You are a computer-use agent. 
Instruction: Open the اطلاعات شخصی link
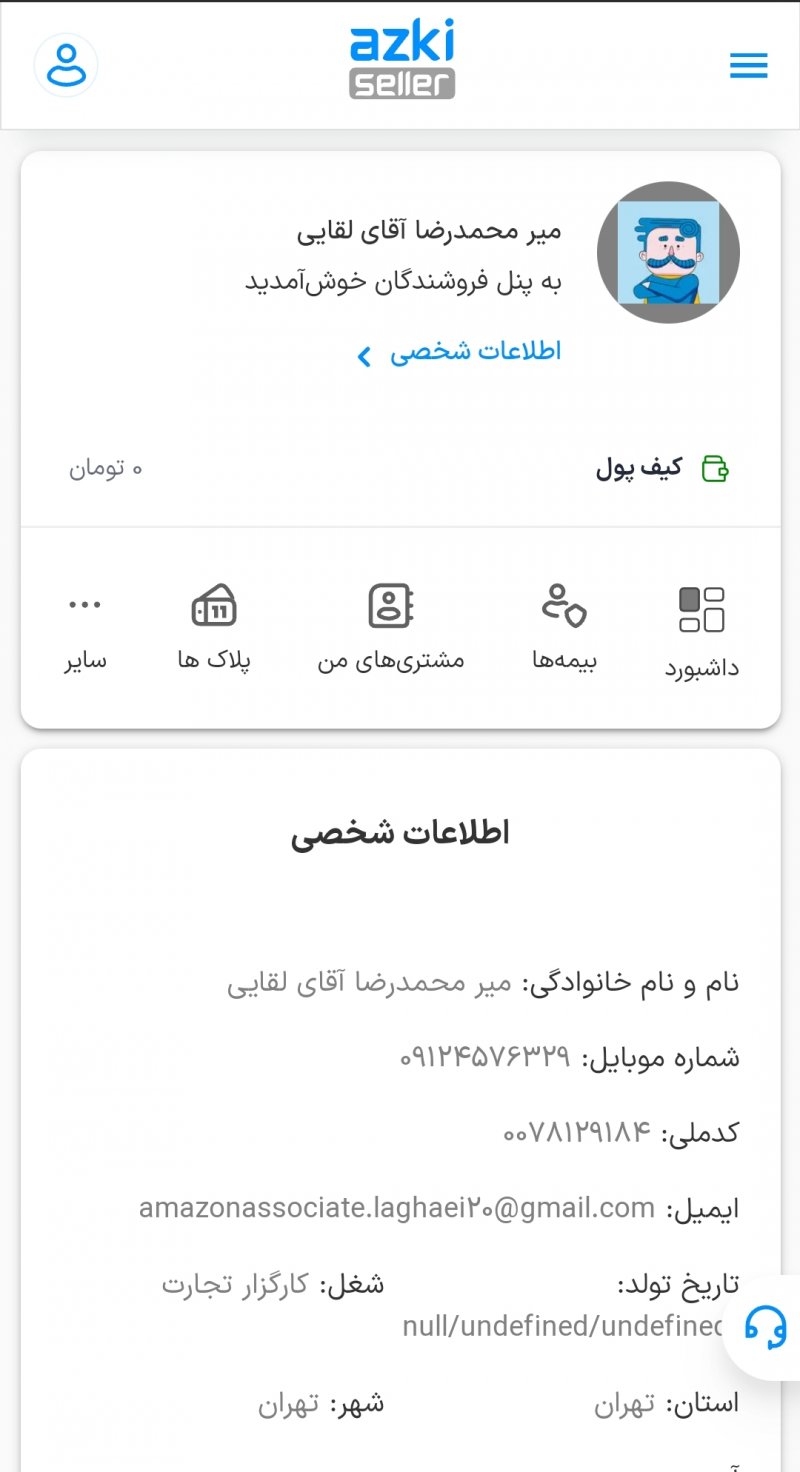click(460, 352)
